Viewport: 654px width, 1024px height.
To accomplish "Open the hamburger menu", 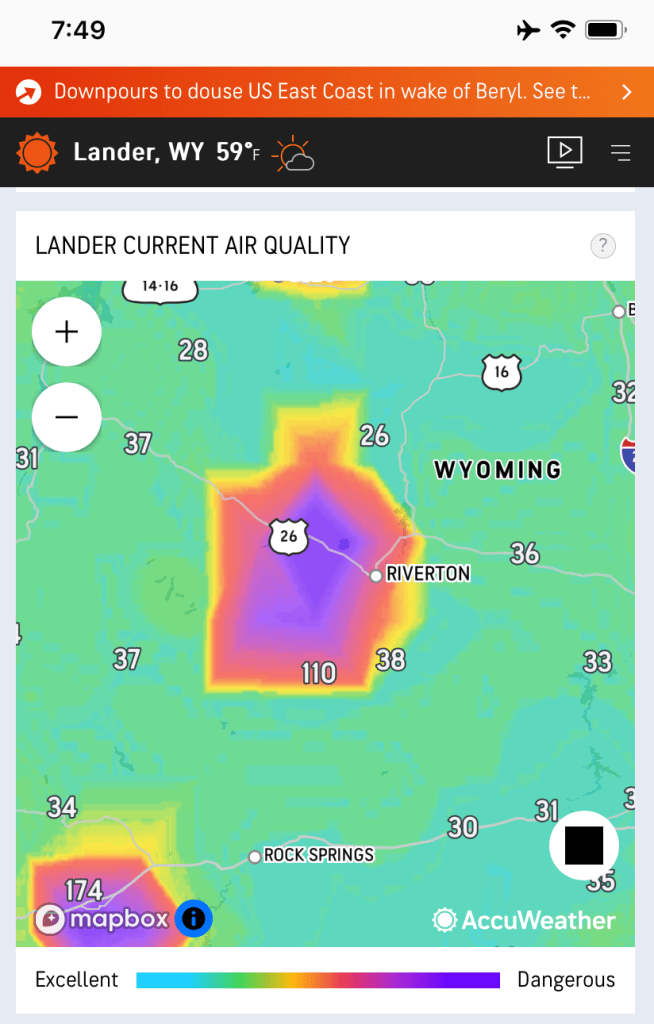I will (x=621, y=153).
